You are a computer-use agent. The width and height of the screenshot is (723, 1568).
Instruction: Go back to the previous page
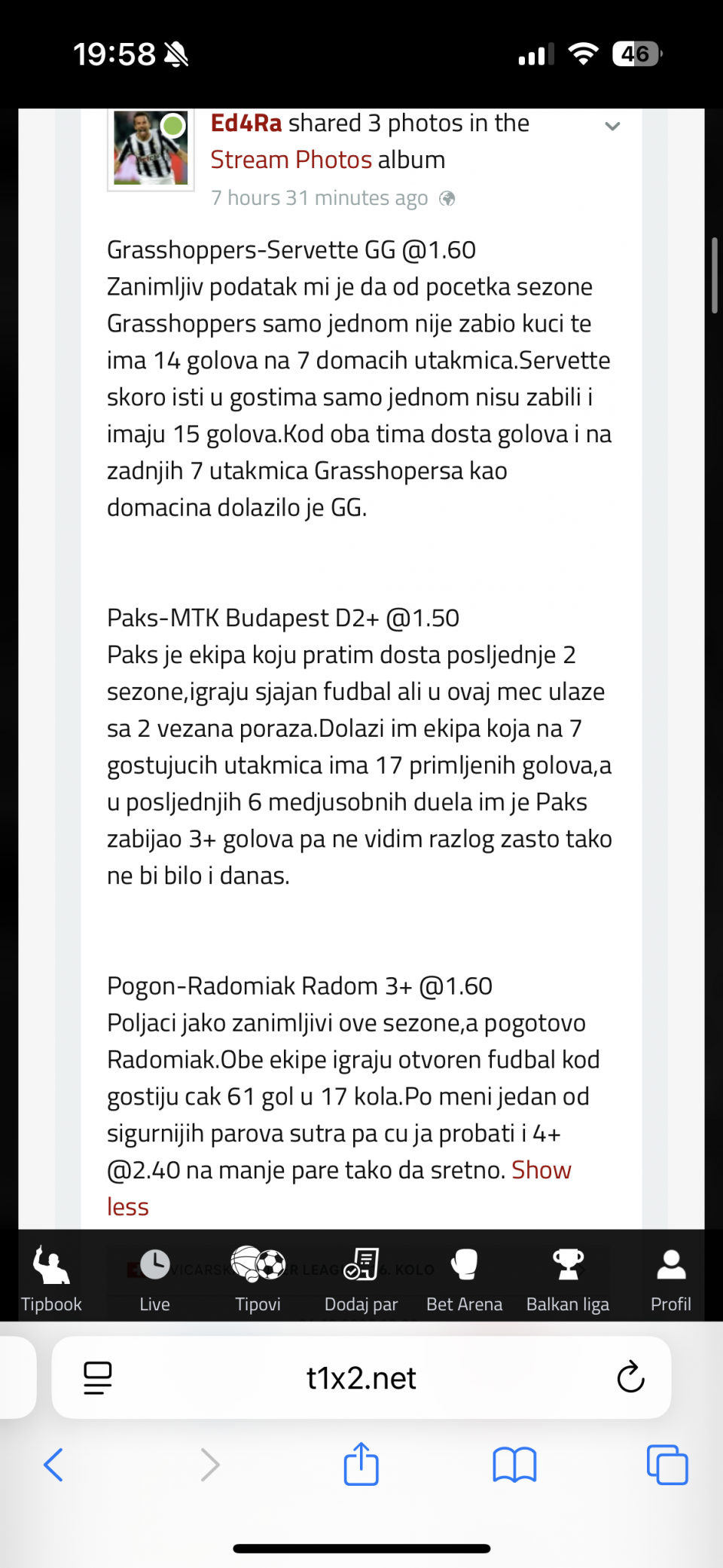click(53, 1465)
